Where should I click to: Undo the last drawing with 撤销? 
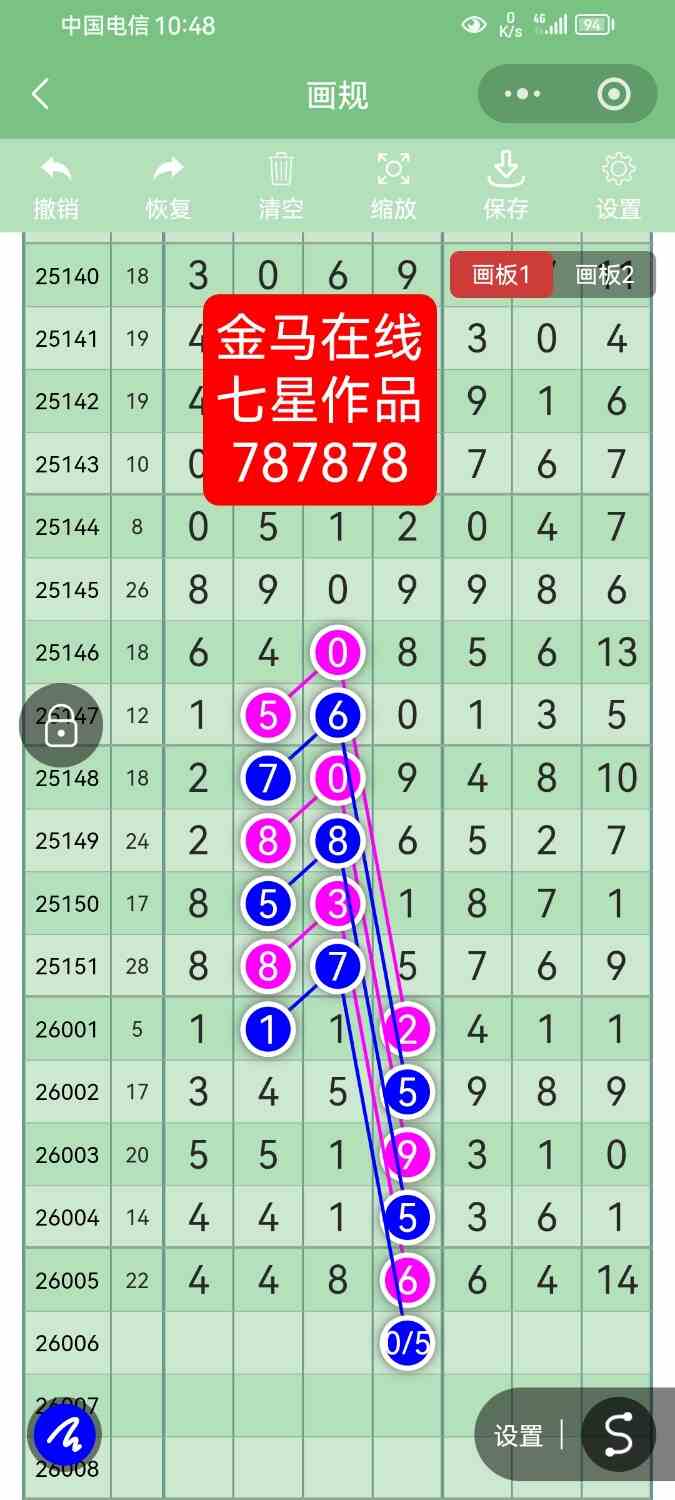[x=56, y=186]
